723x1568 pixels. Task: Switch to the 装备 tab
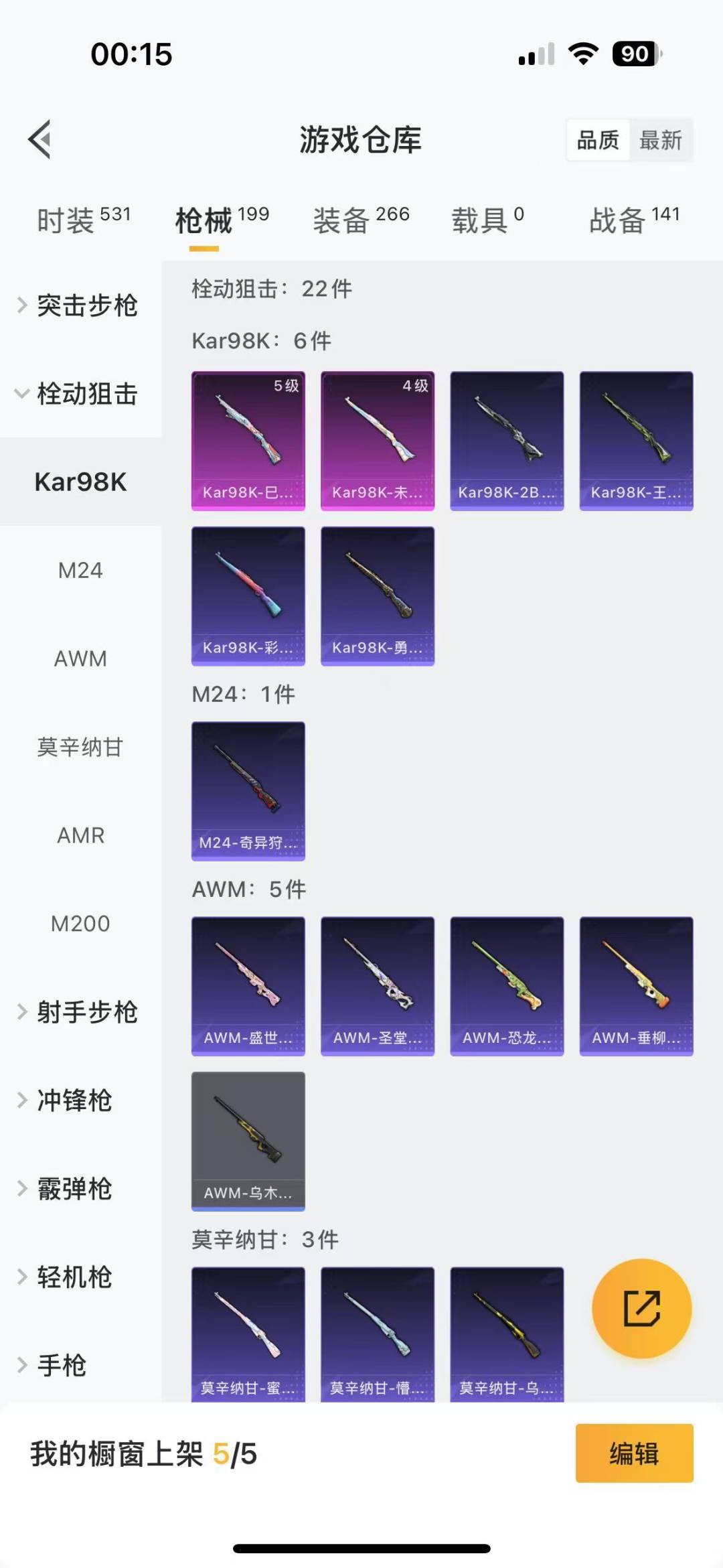pos(361,220)
